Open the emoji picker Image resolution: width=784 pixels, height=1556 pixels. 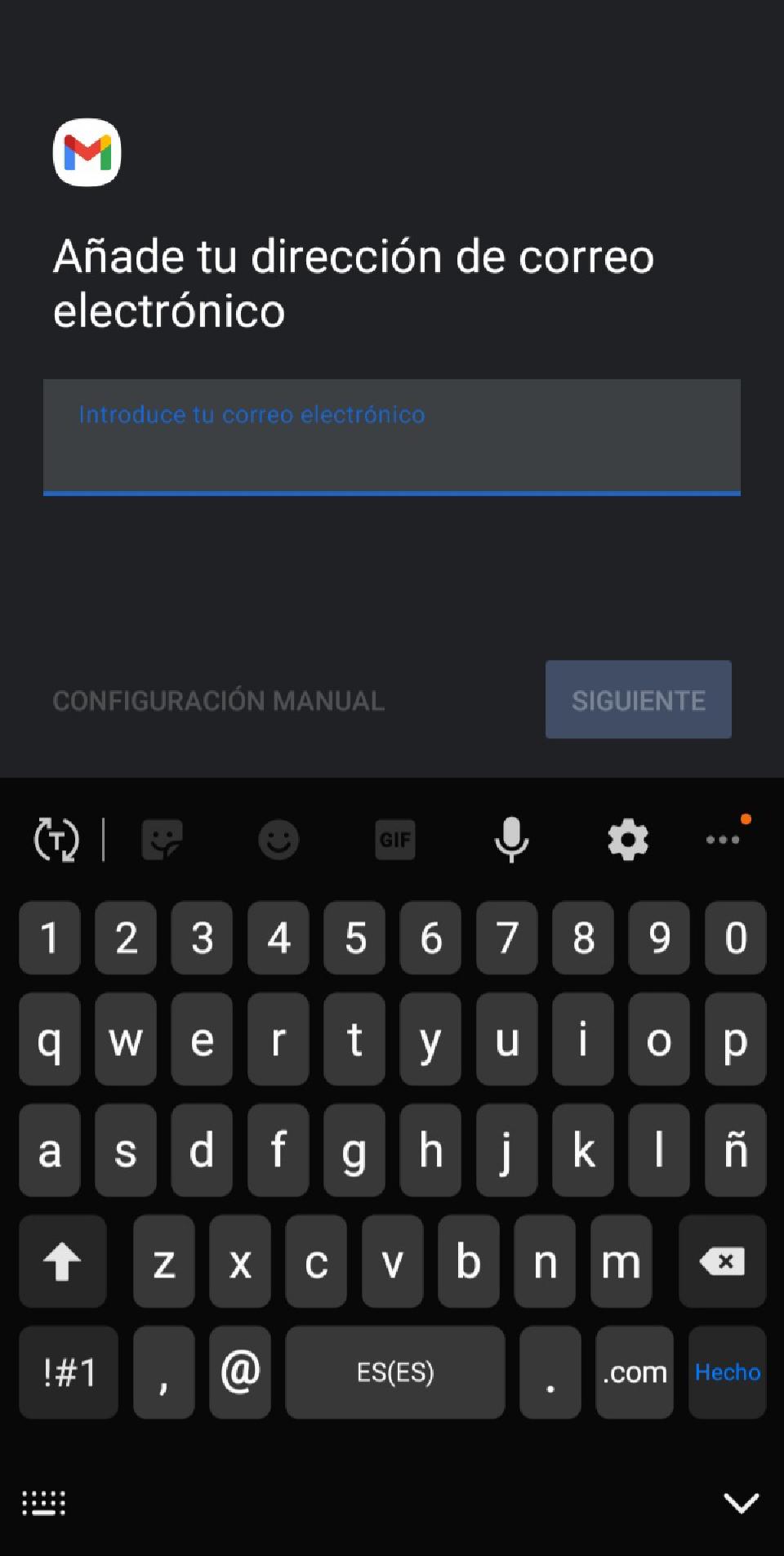(x=278, y=840)
